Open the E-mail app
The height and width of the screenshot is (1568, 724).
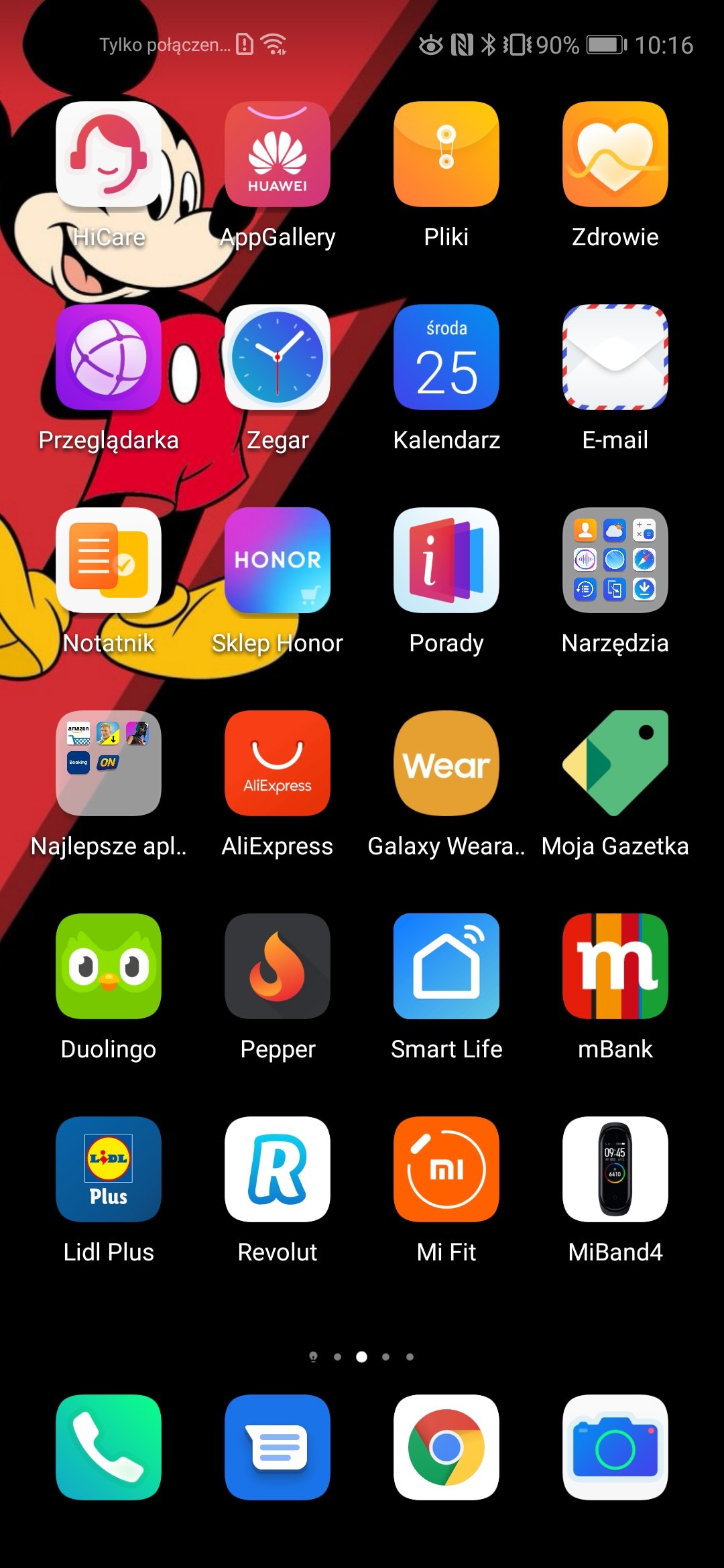pyautogui.click(x=615, y=357)
